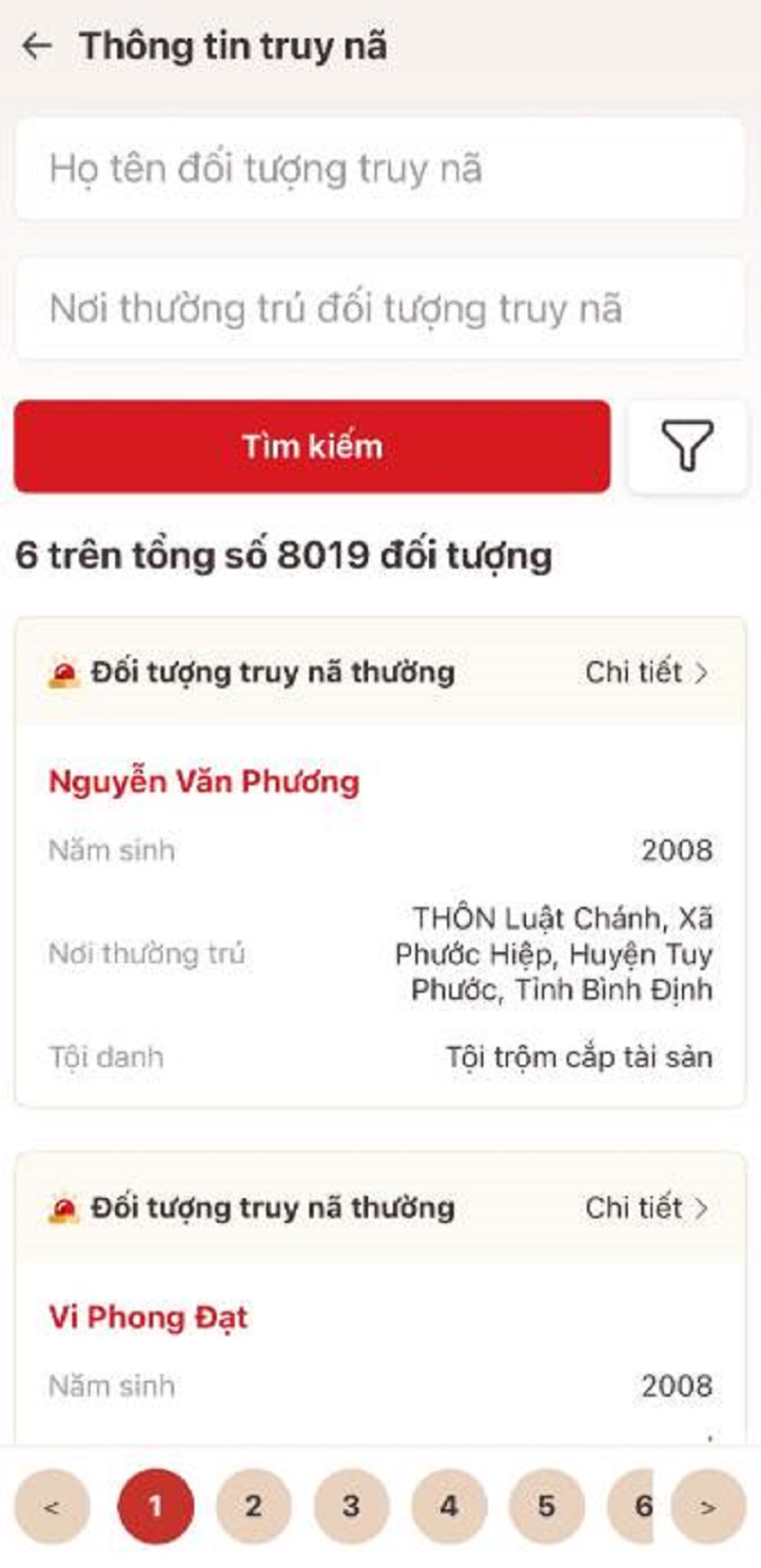Open the filter options
The image size is (761, 1568).
(687, 446)
